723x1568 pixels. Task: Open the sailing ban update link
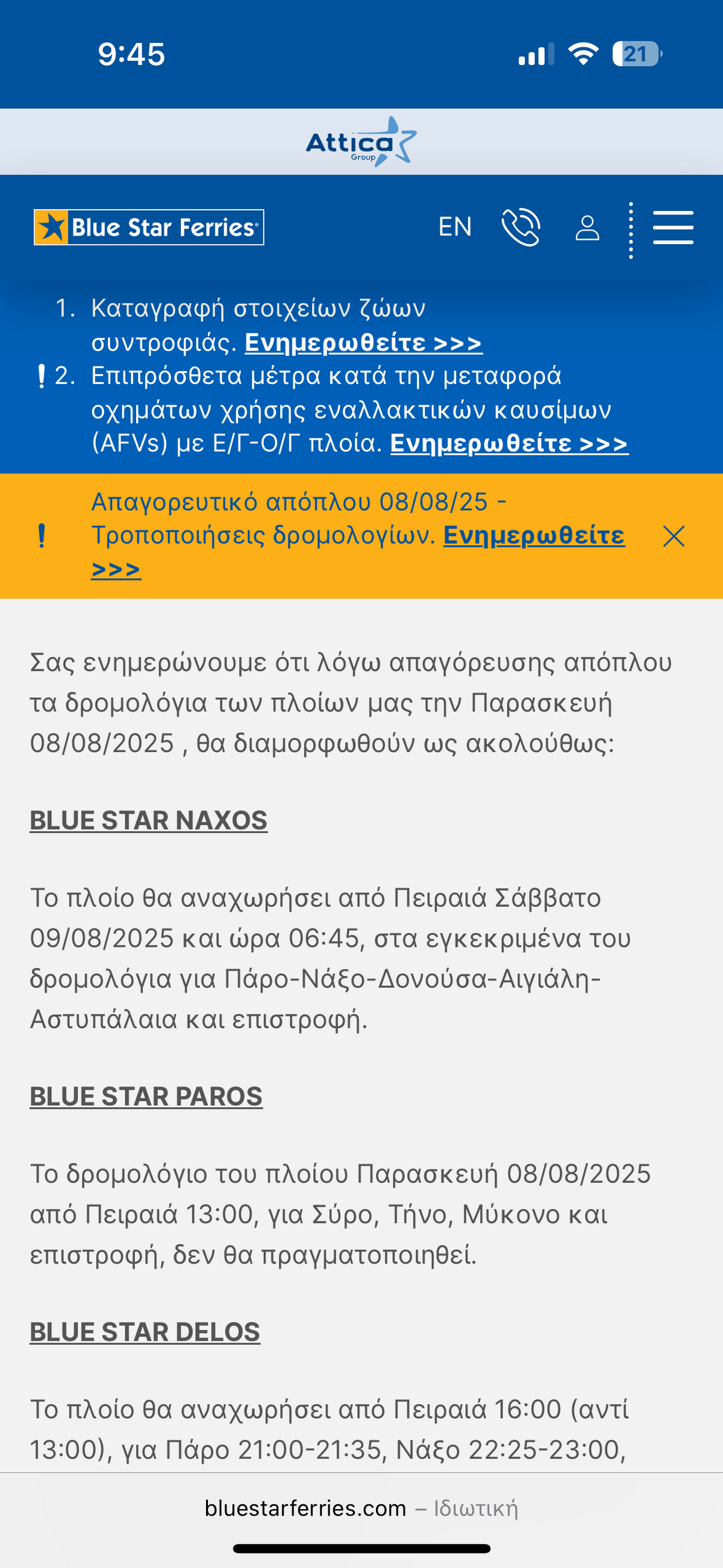click(x=533, y=536)
